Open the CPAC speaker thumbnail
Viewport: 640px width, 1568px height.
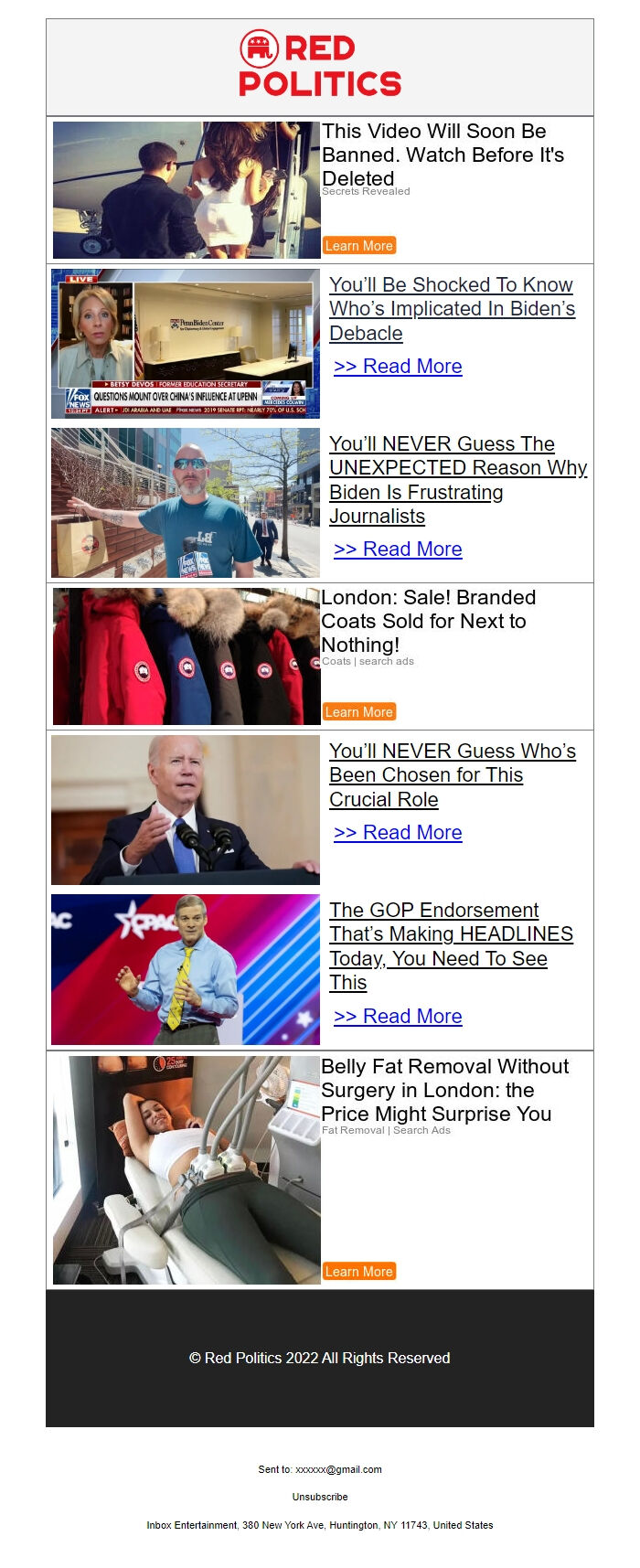click(186, 970)
